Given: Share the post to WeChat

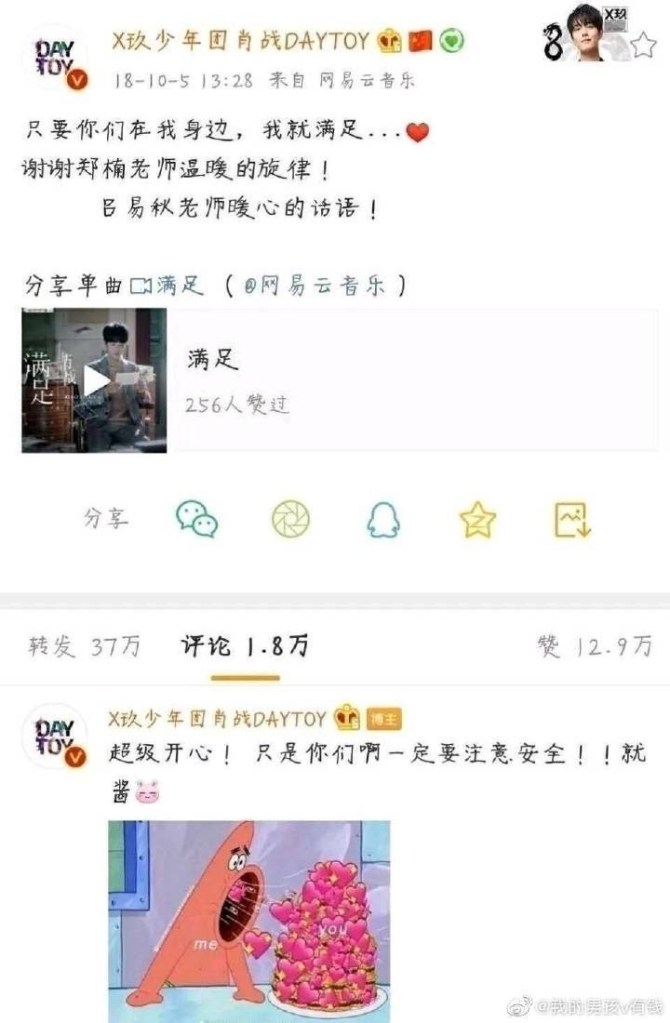Looking at the screenshot, I should tap(196, 519).
